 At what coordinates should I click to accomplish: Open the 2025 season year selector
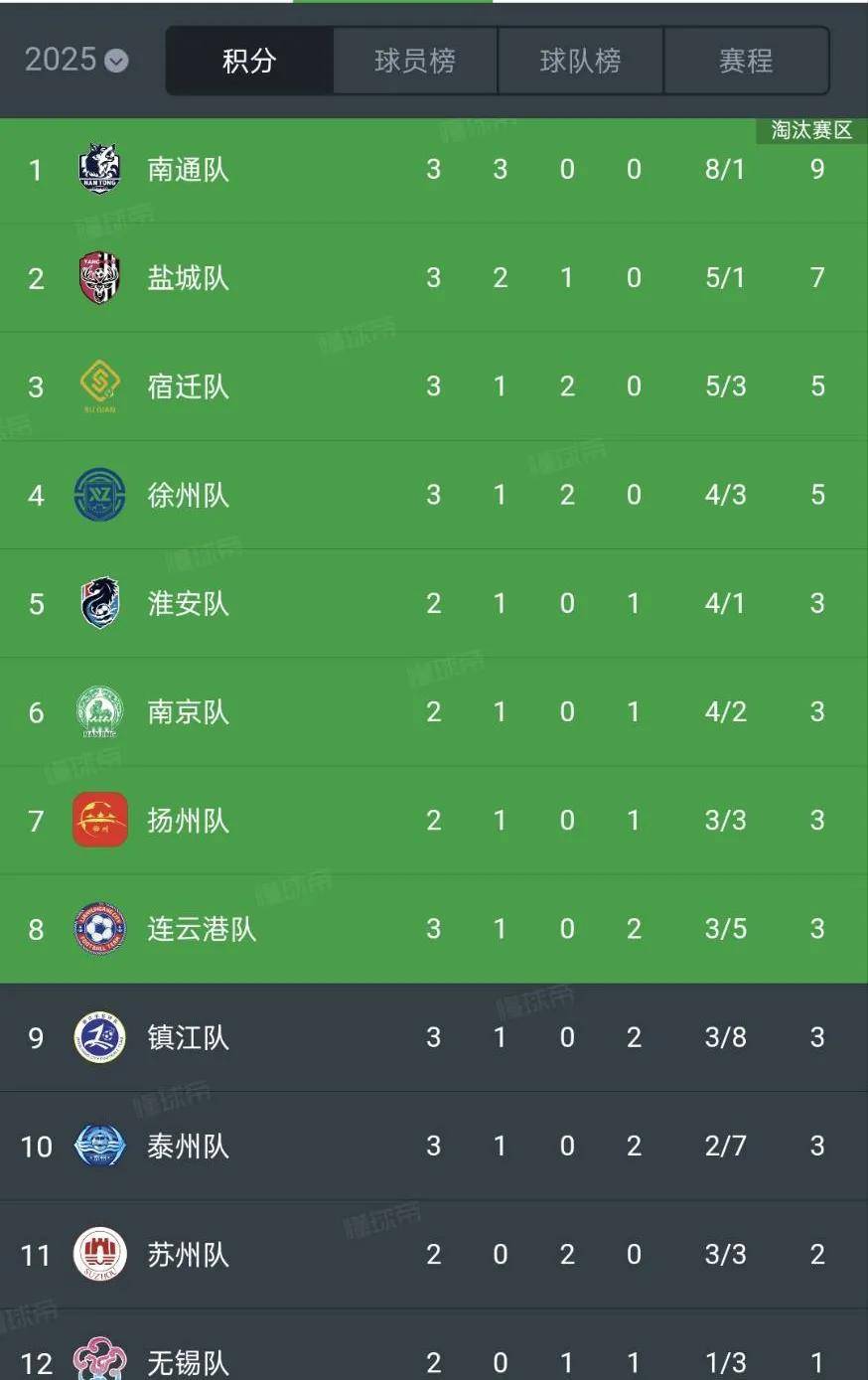click(x=74, y=60)
